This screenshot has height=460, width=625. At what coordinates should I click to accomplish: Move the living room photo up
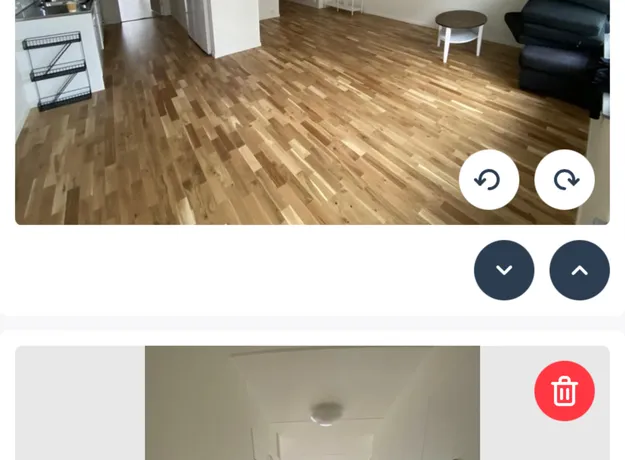tap(579, 270)
